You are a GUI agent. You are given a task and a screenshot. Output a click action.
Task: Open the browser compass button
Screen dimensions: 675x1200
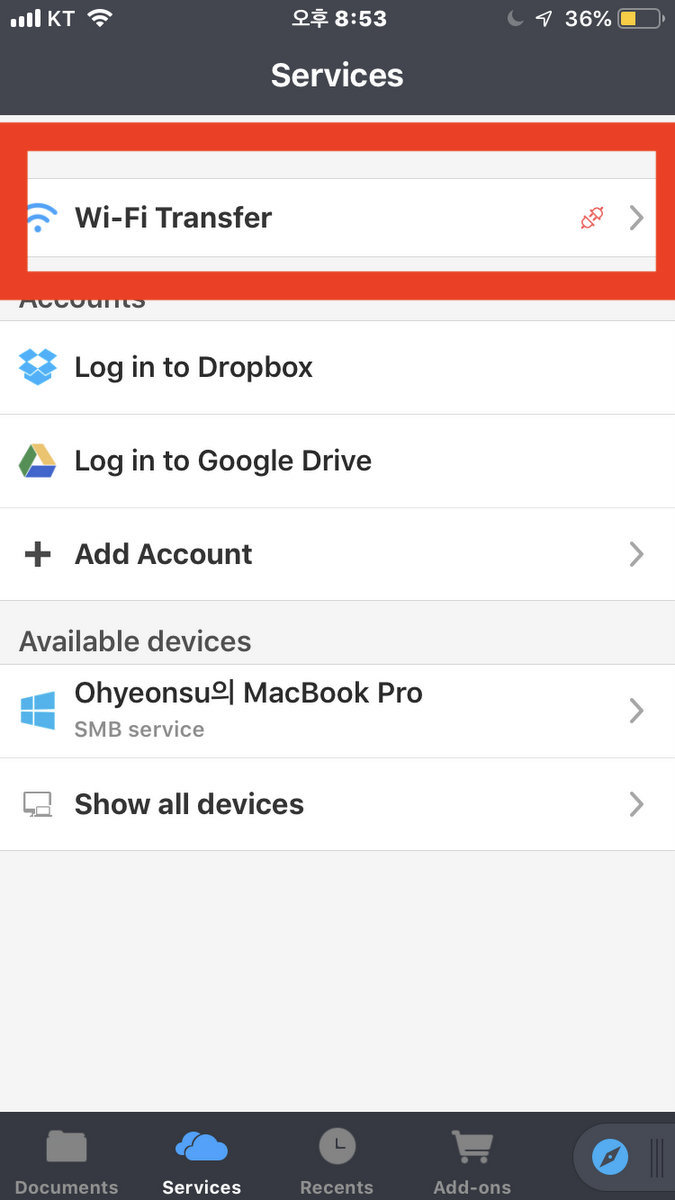point(610,1157)
